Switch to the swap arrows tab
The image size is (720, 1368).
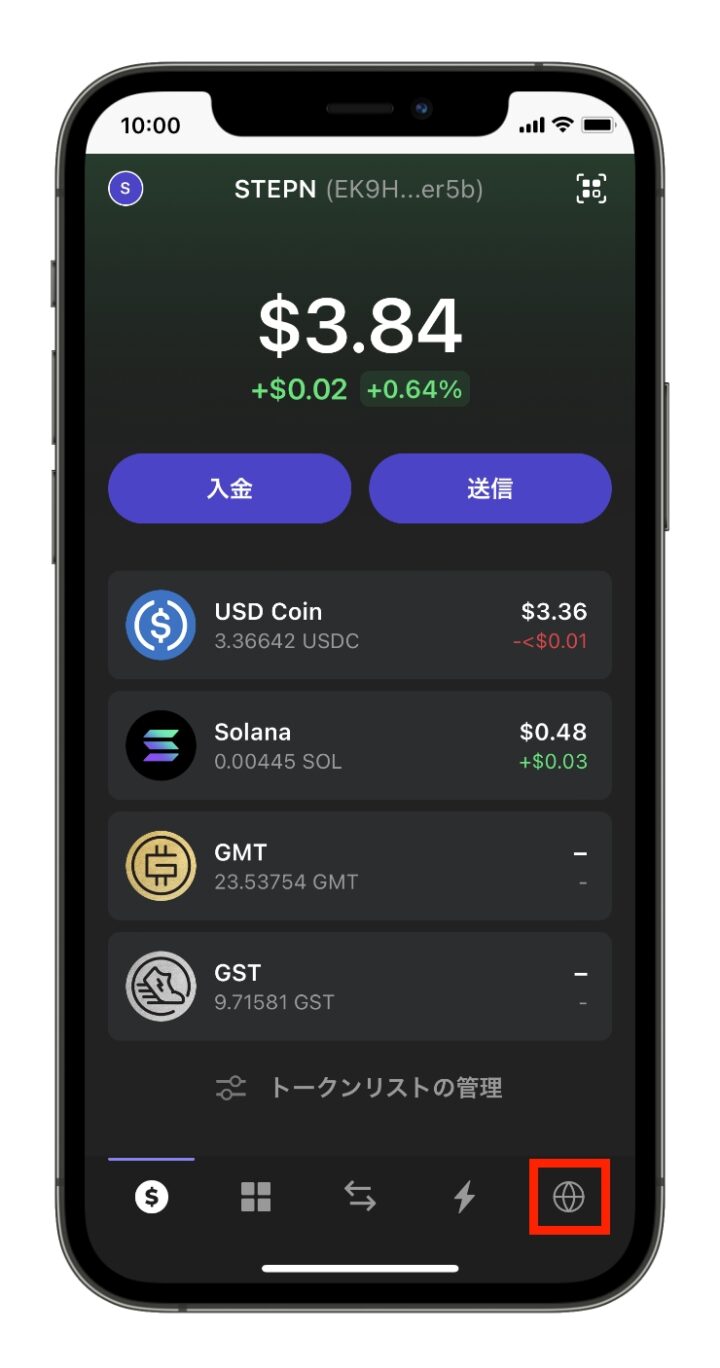[x=360, y=1196]
